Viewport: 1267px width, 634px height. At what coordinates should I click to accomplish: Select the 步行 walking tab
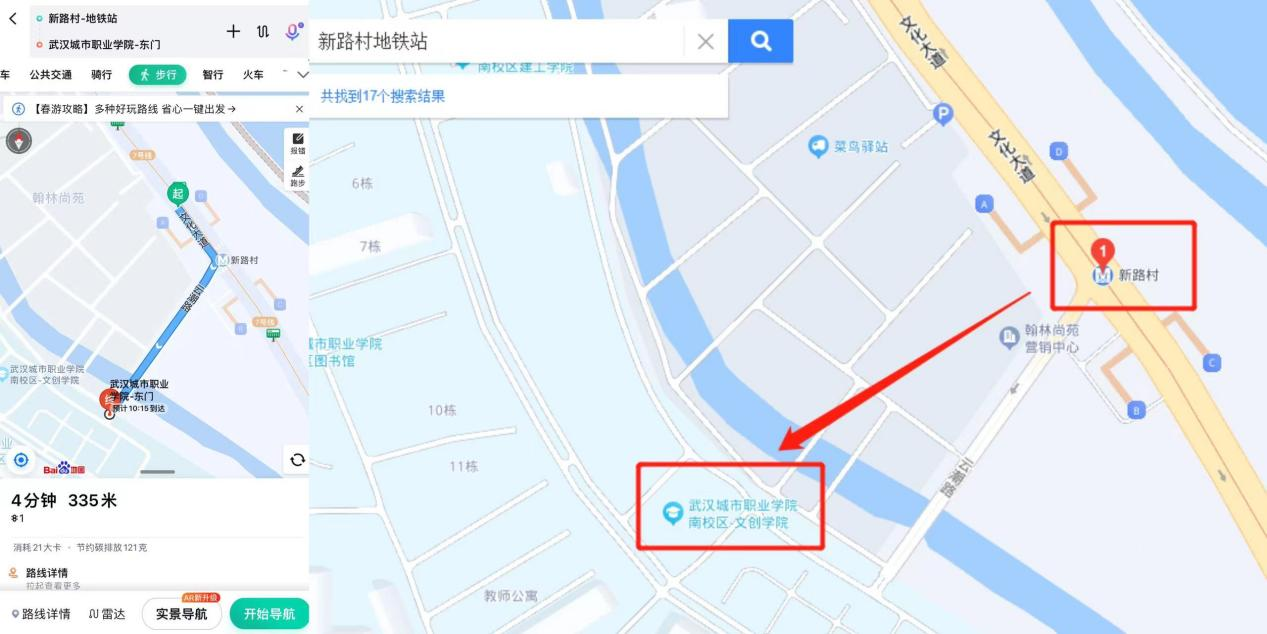[x=158, y=74]
